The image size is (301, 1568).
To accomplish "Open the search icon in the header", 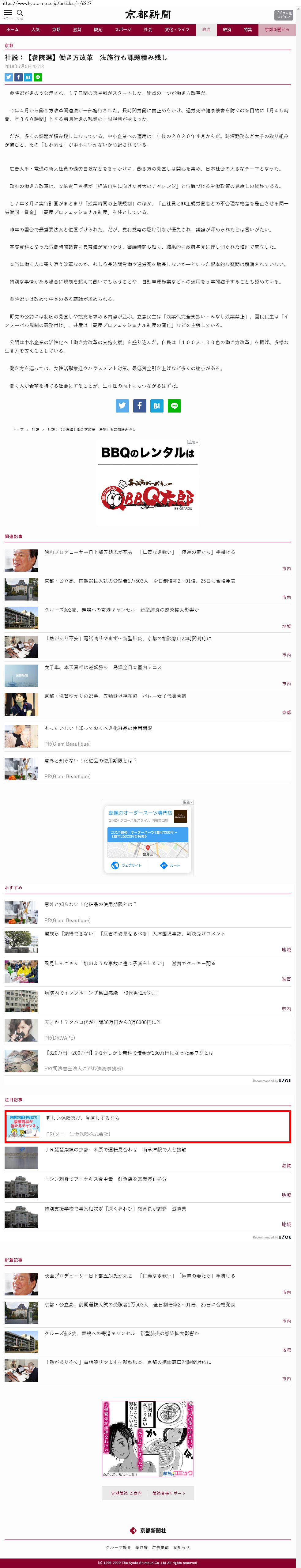I will [x=20, y=13].
